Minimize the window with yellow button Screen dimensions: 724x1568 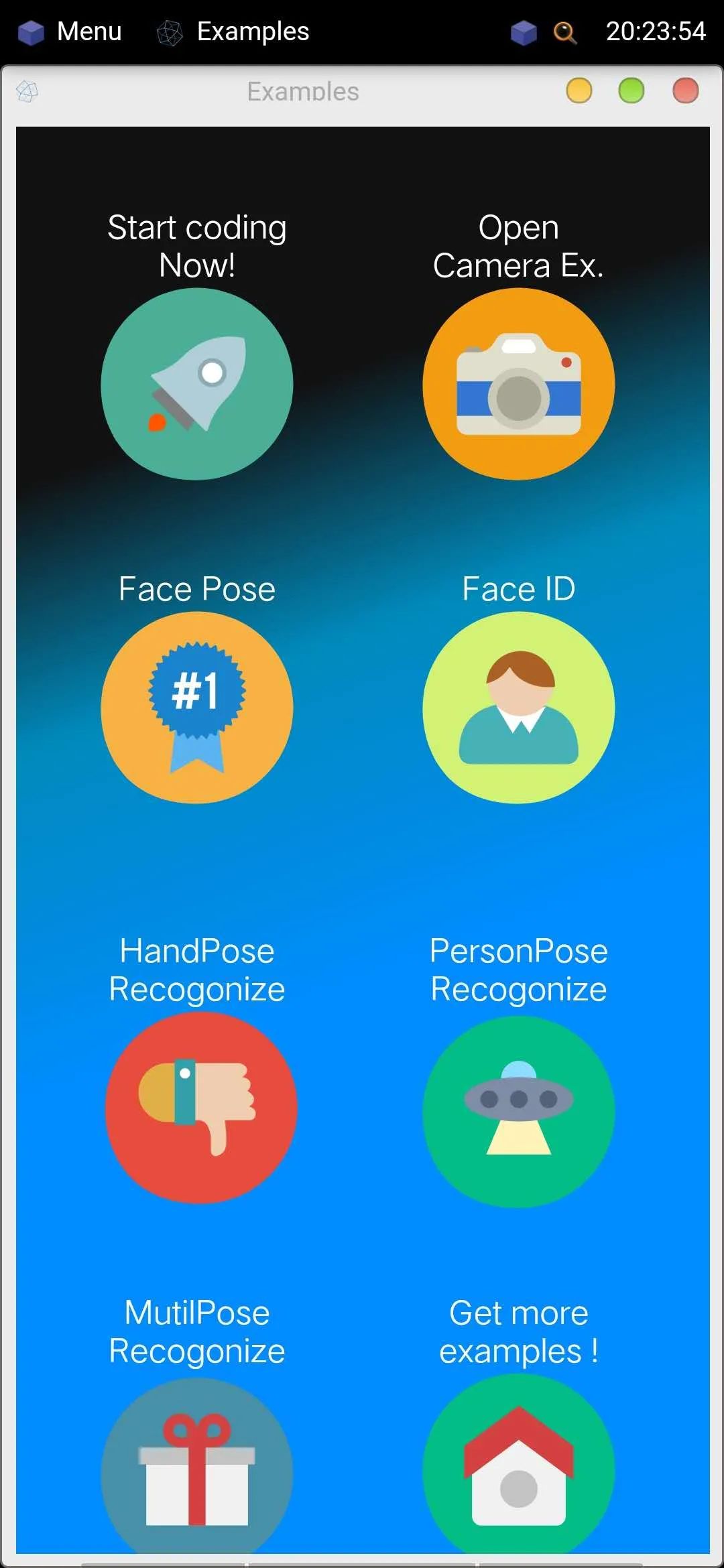pos(579,90)
